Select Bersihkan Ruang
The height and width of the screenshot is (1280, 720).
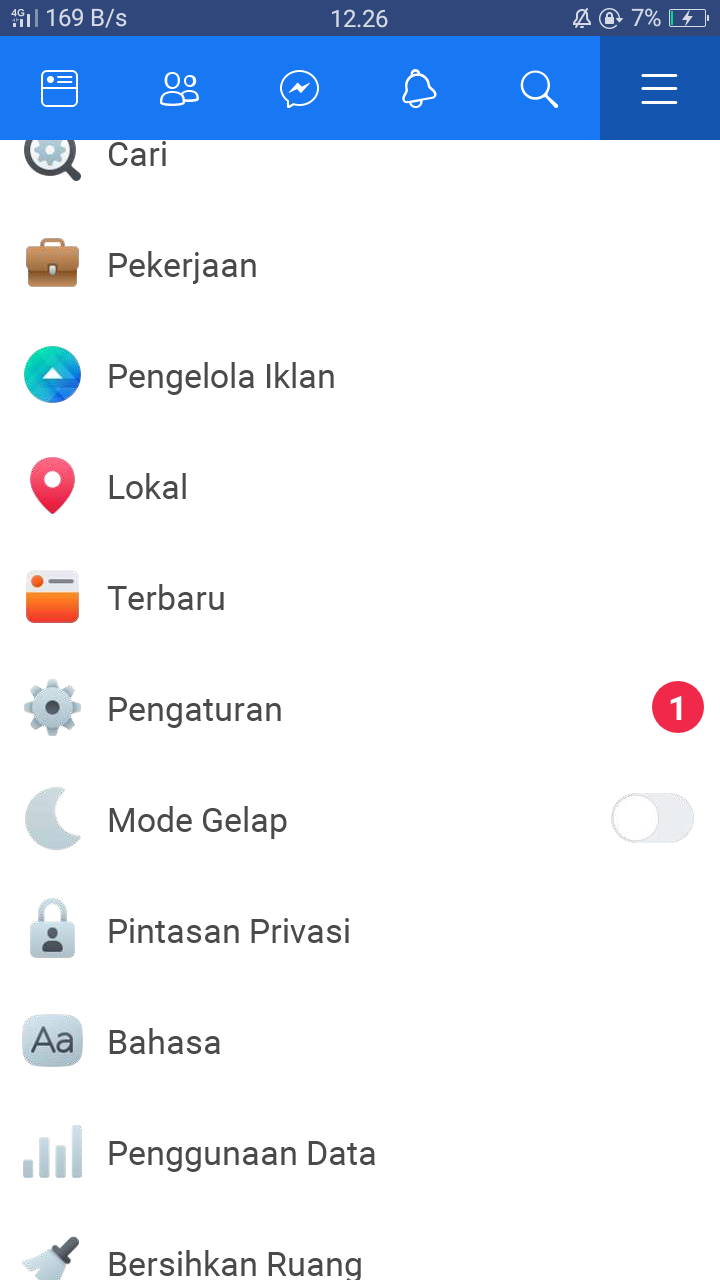coord(234,1260)
